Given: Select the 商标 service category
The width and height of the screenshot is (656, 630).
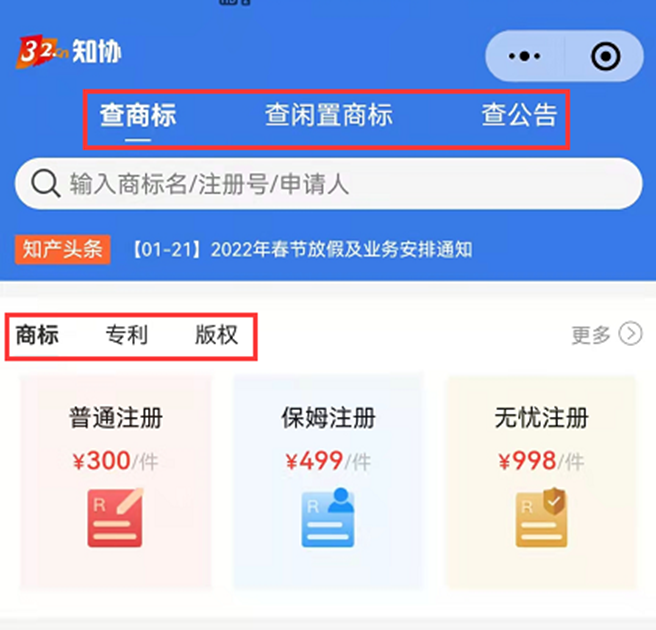Looking at the screenshot, I should pos(37,335).
